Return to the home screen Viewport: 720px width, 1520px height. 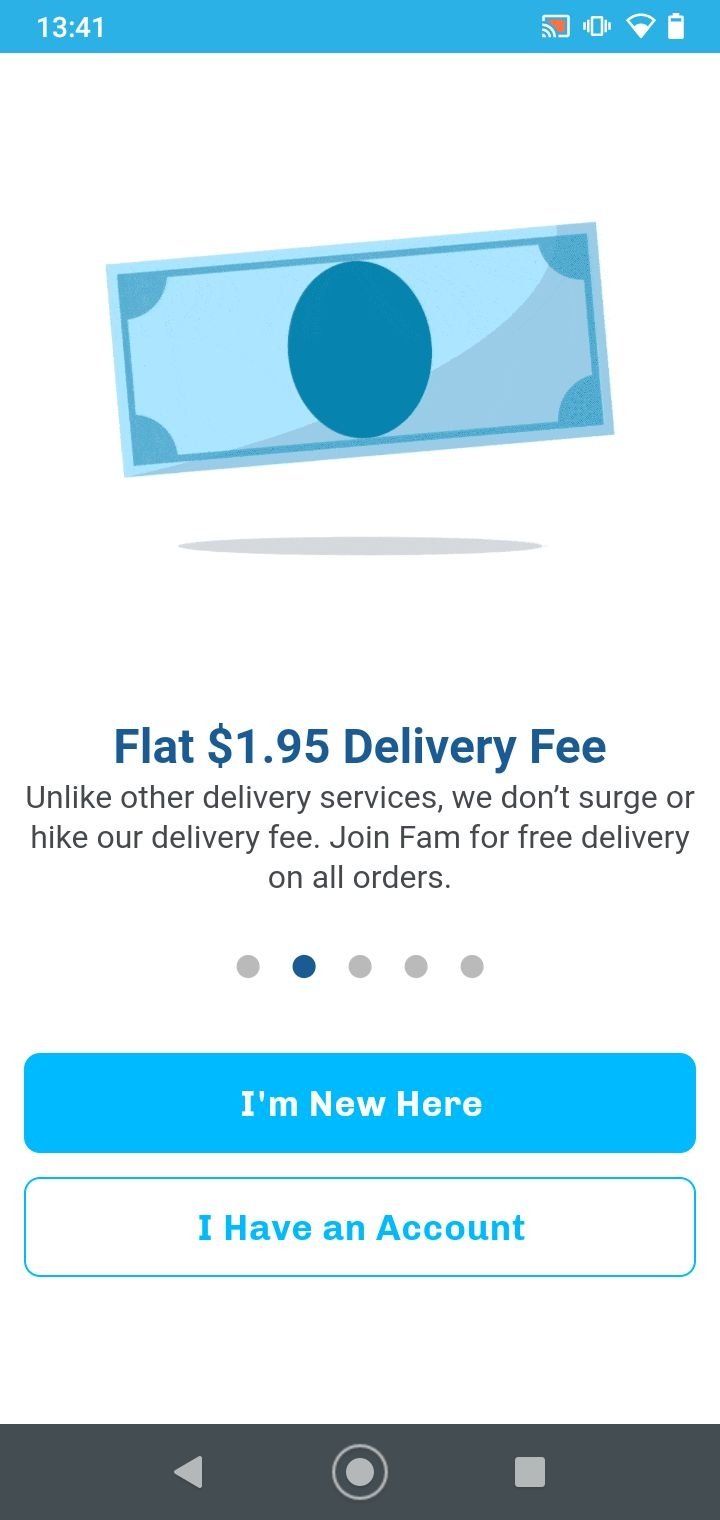[x=360, y=1472]
